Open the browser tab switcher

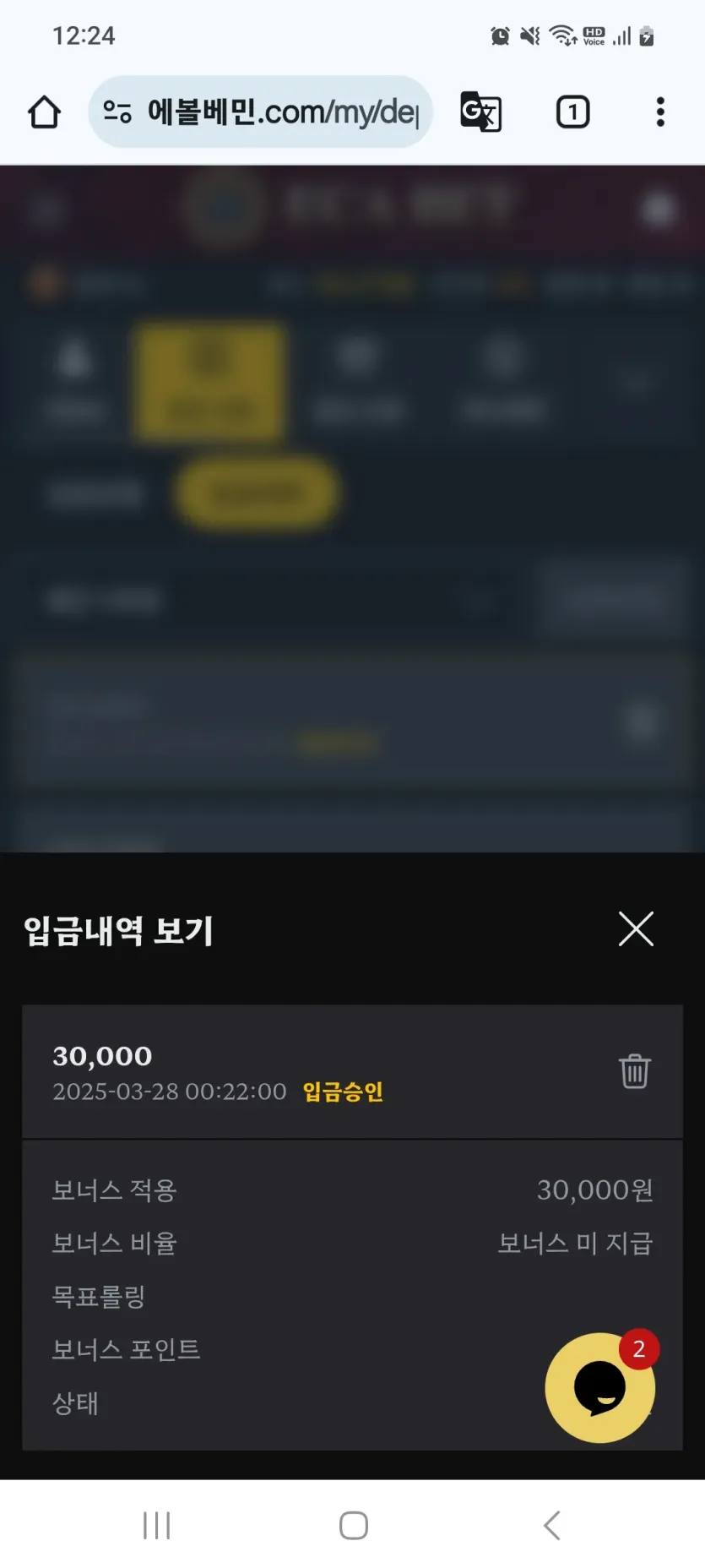pyautogui.click(x=573, y=112)
